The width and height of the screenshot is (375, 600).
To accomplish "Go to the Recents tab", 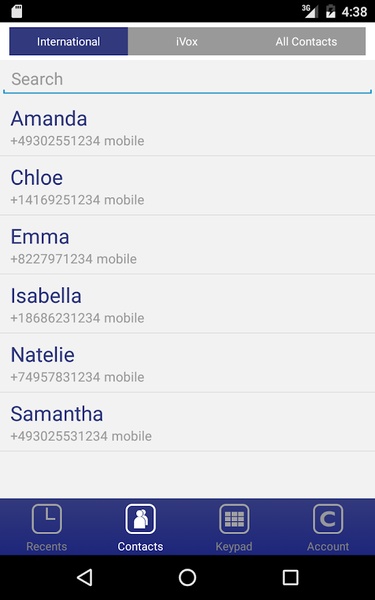I will coord(47,527).
